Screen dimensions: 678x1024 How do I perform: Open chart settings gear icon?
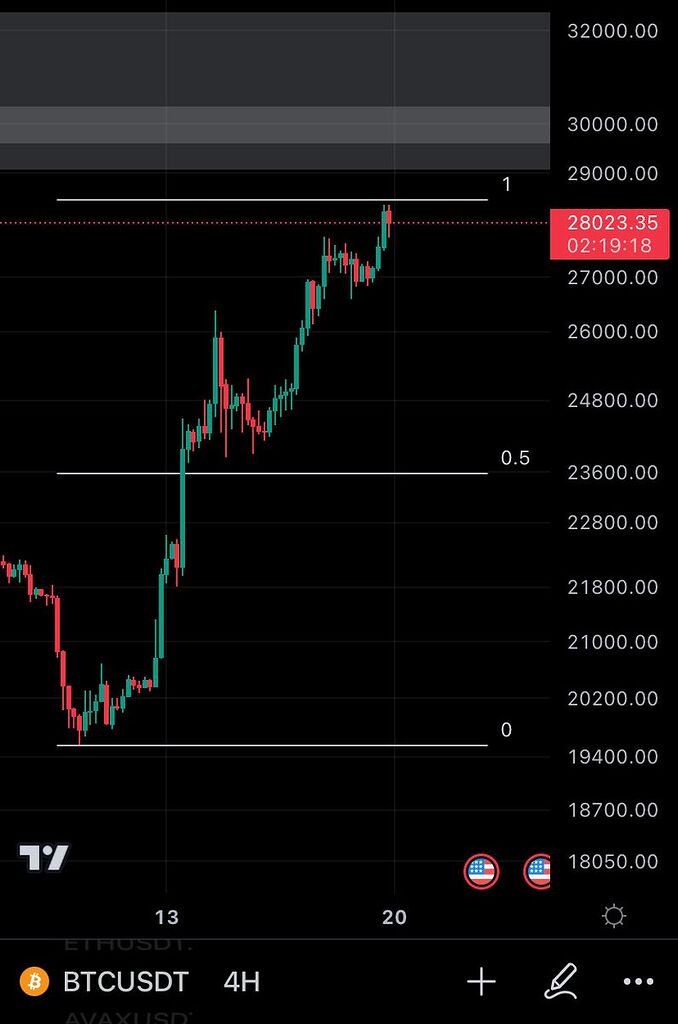pyautogui.click(x=614, y=916)
